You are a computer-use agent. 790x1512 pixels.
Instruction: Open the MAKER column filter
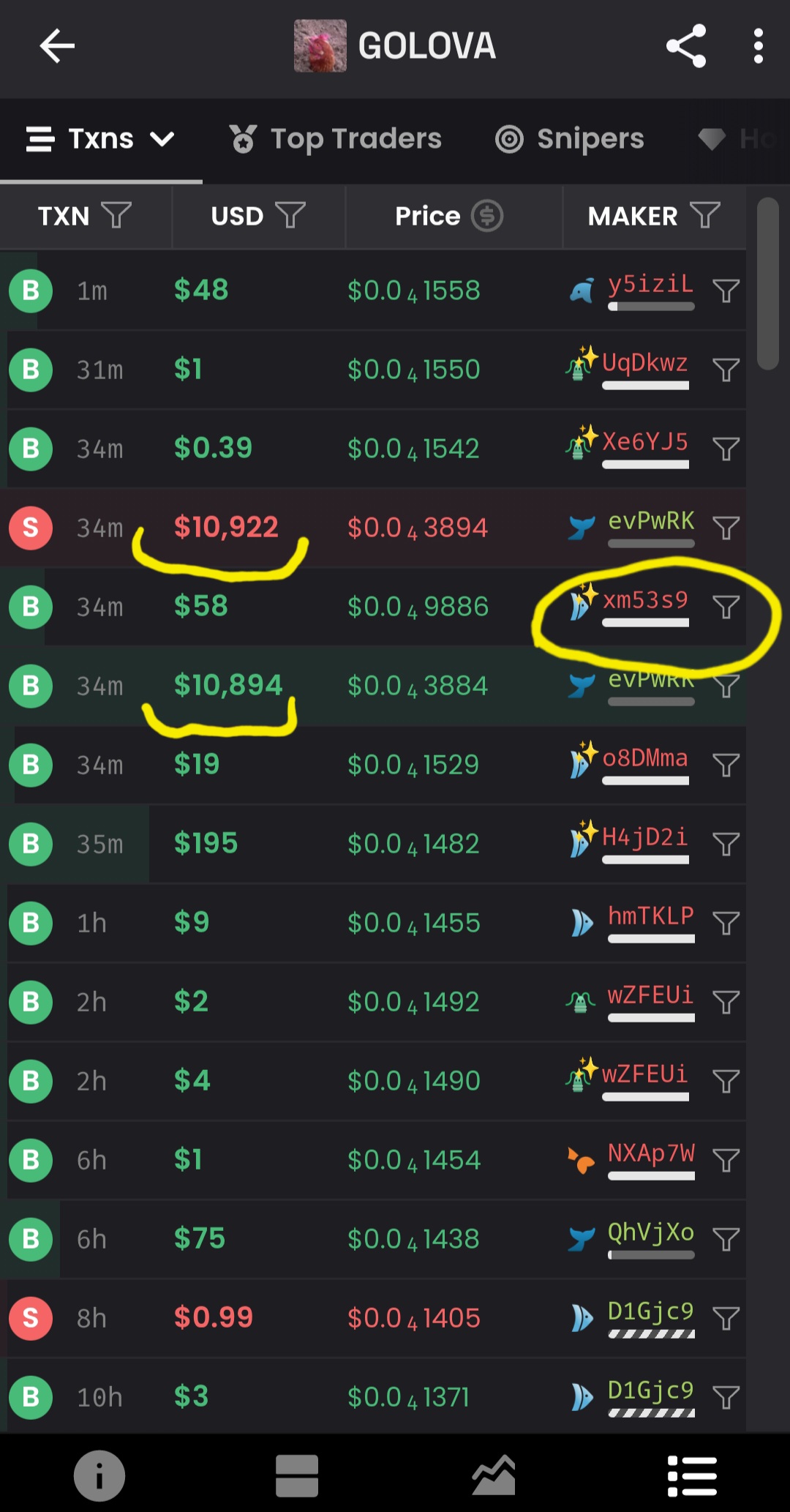[x=705, y=216]
